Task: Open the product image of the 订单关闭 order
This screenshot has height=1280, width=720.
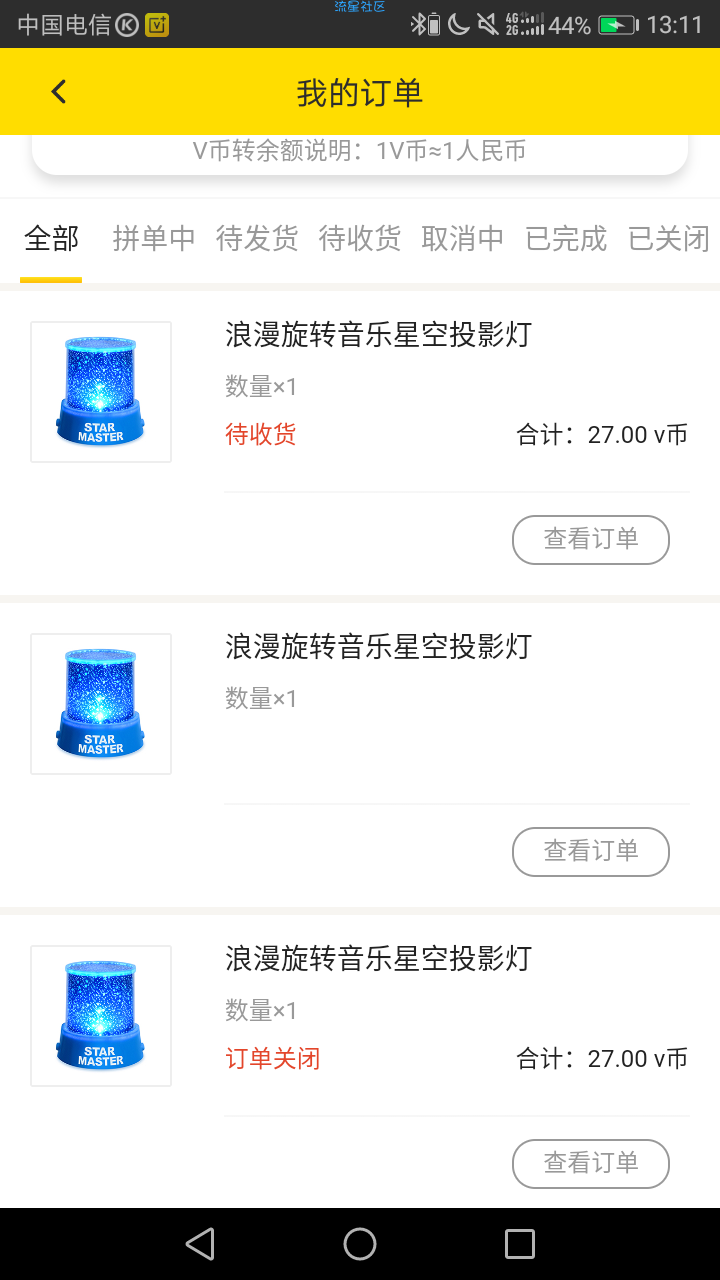Action: (x=101, y=1016)
